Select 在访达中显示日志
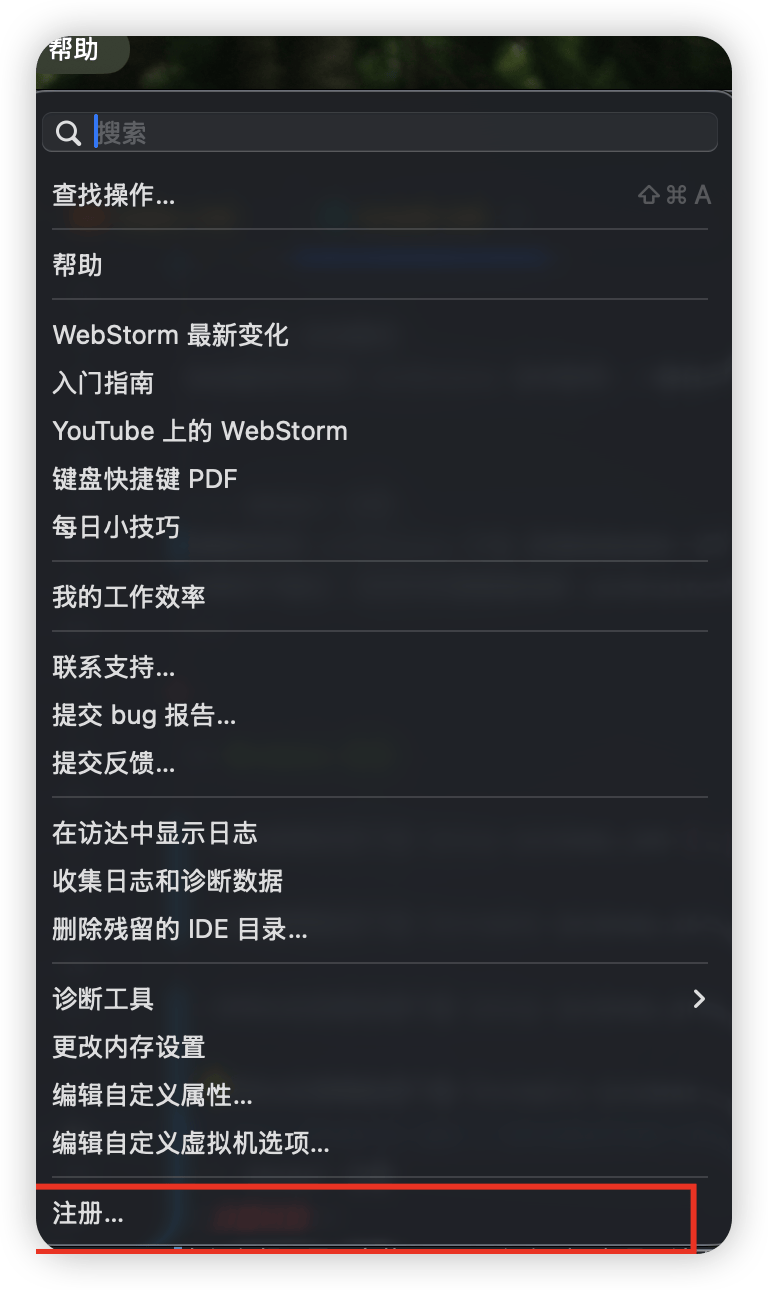The width and height of the screenshot is (768, 1290). click(x=155, y=833)
